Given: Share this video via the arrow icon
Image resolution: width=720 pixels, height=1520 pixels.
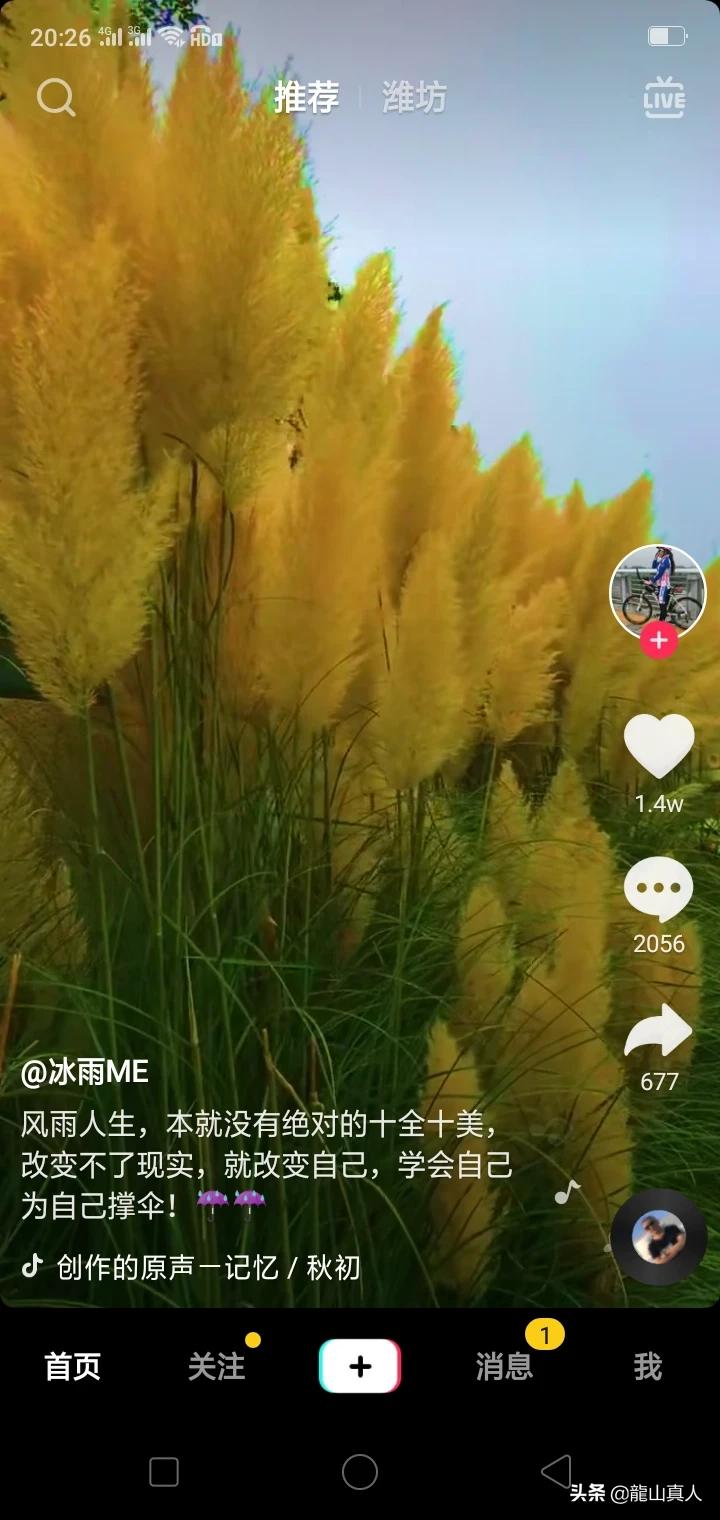Looking at the screenshot, I should pyautogui.click(x=659, y=1032).
